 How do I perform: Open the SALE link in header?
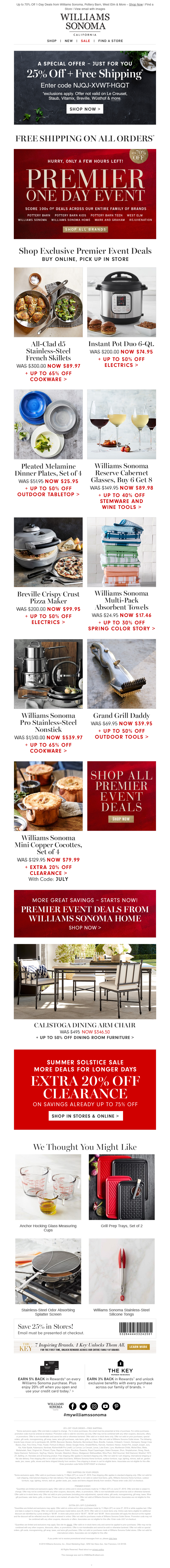point(85,41)
